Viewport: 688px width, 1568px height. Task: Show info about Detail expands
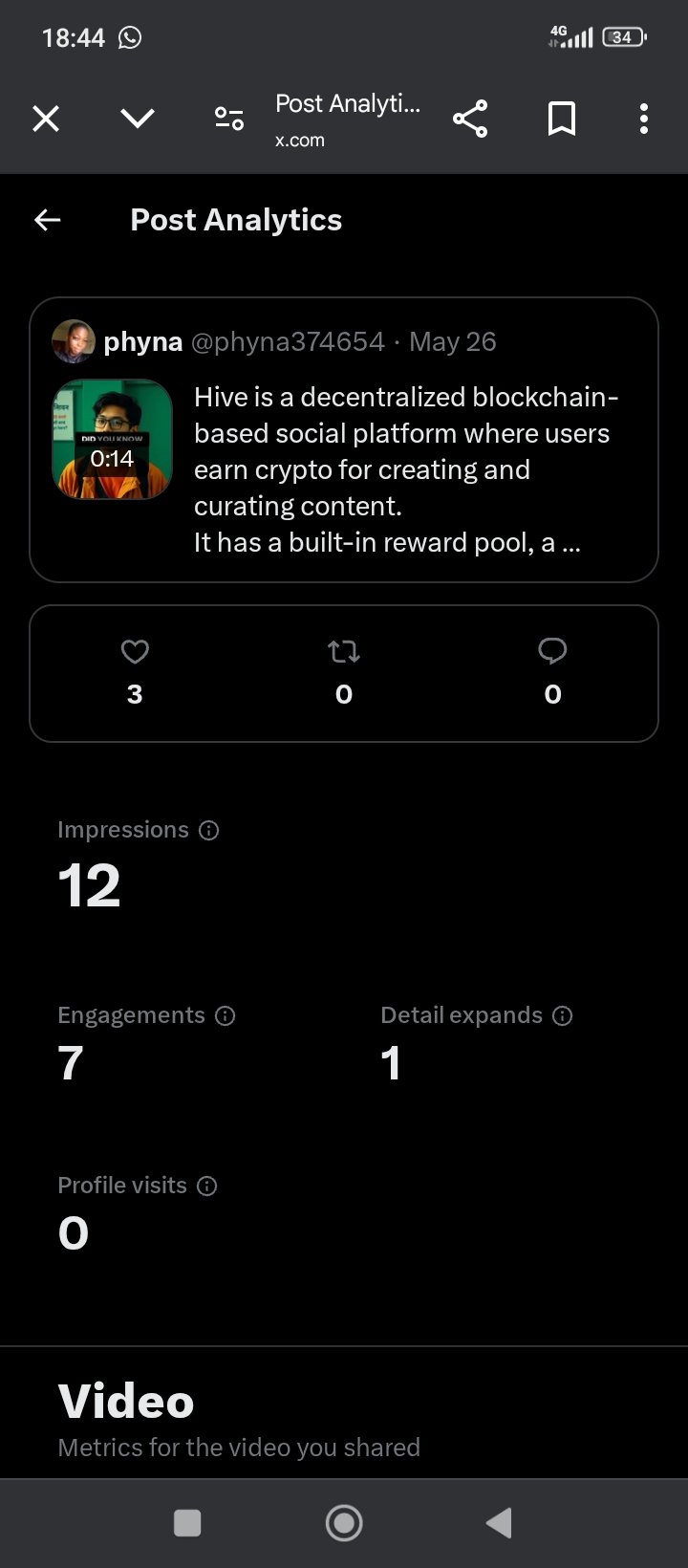563,1015
